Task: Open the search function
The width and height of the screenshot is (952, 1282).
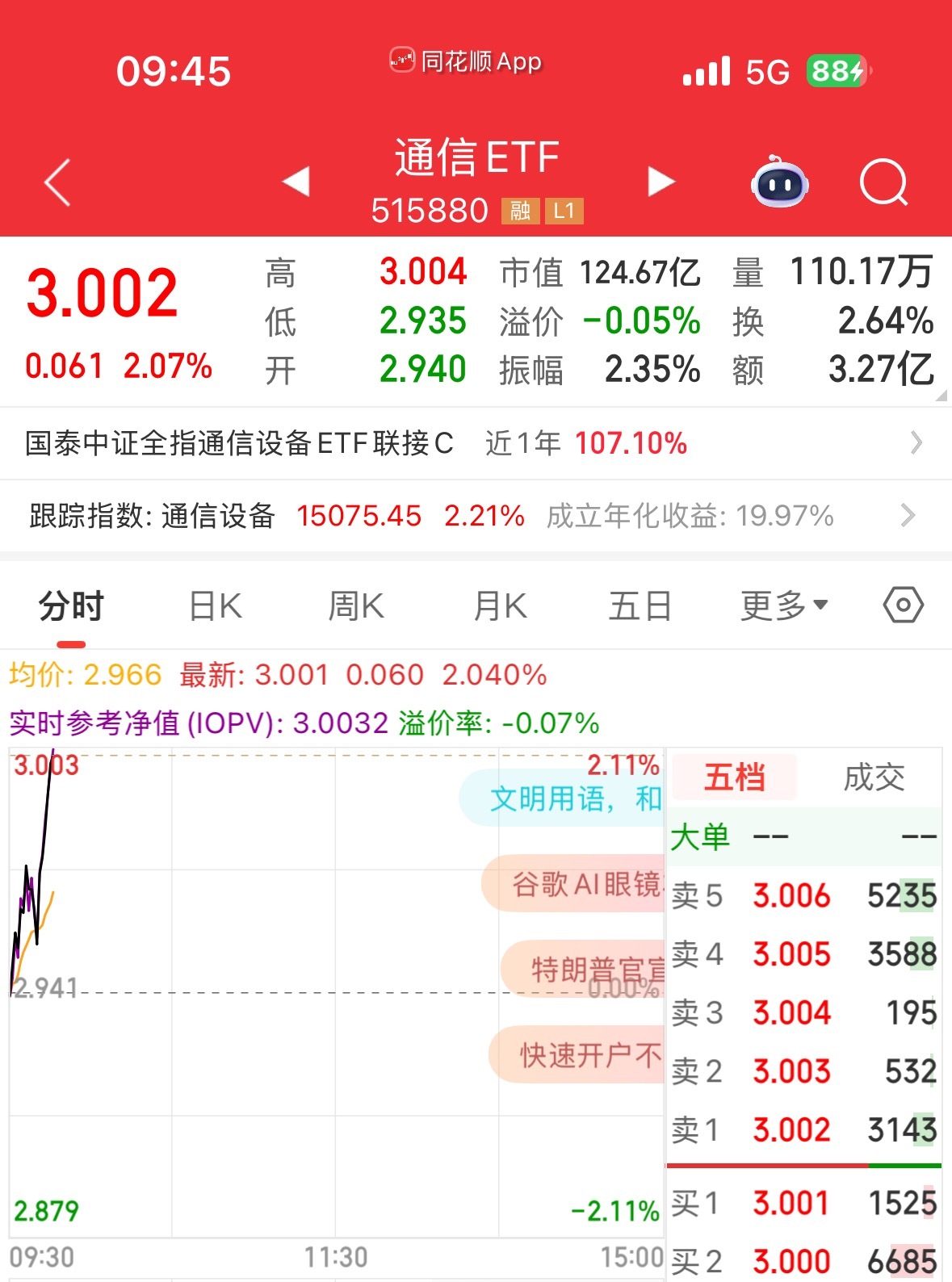Action: (885, 183)
